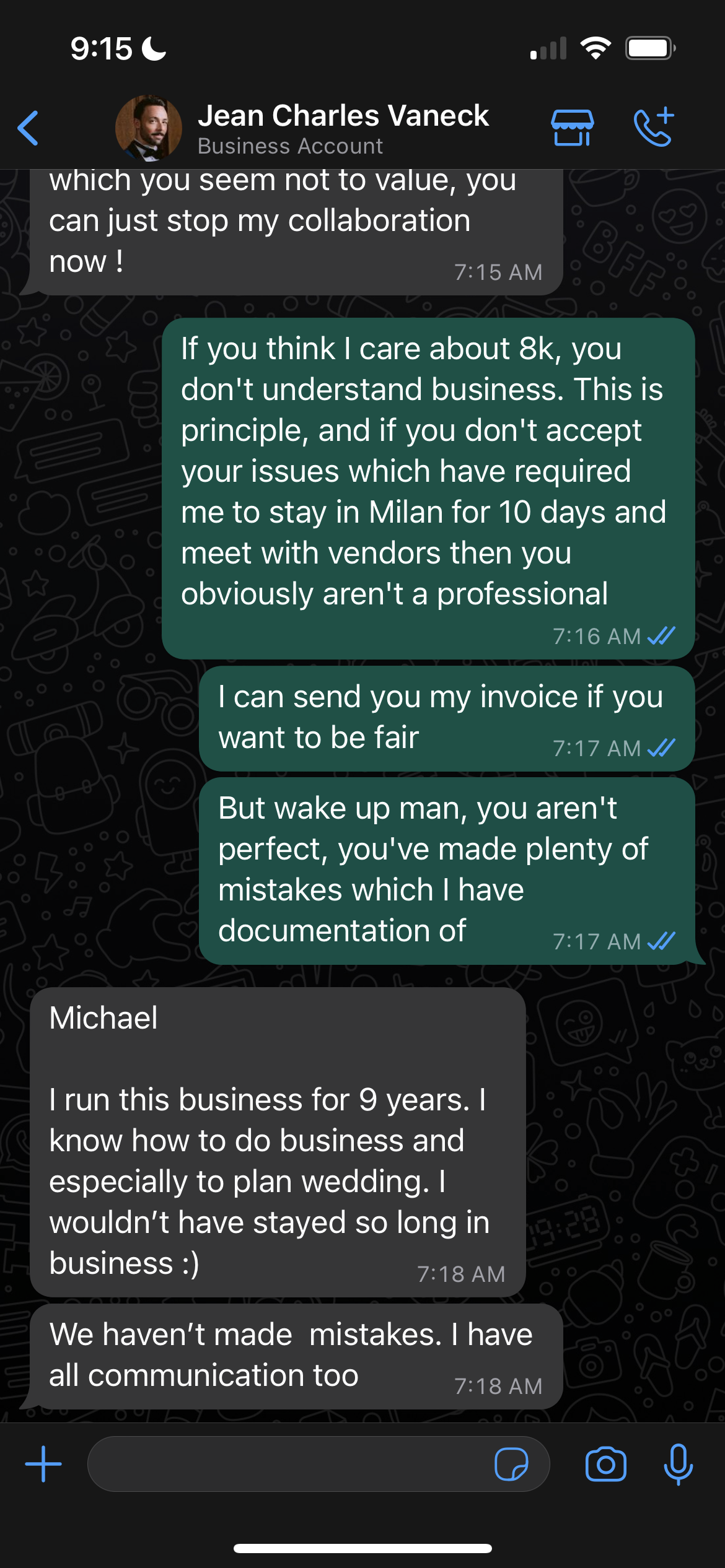Open the business catalog storefront icon
725x1568 pixels.
(572, 128)
